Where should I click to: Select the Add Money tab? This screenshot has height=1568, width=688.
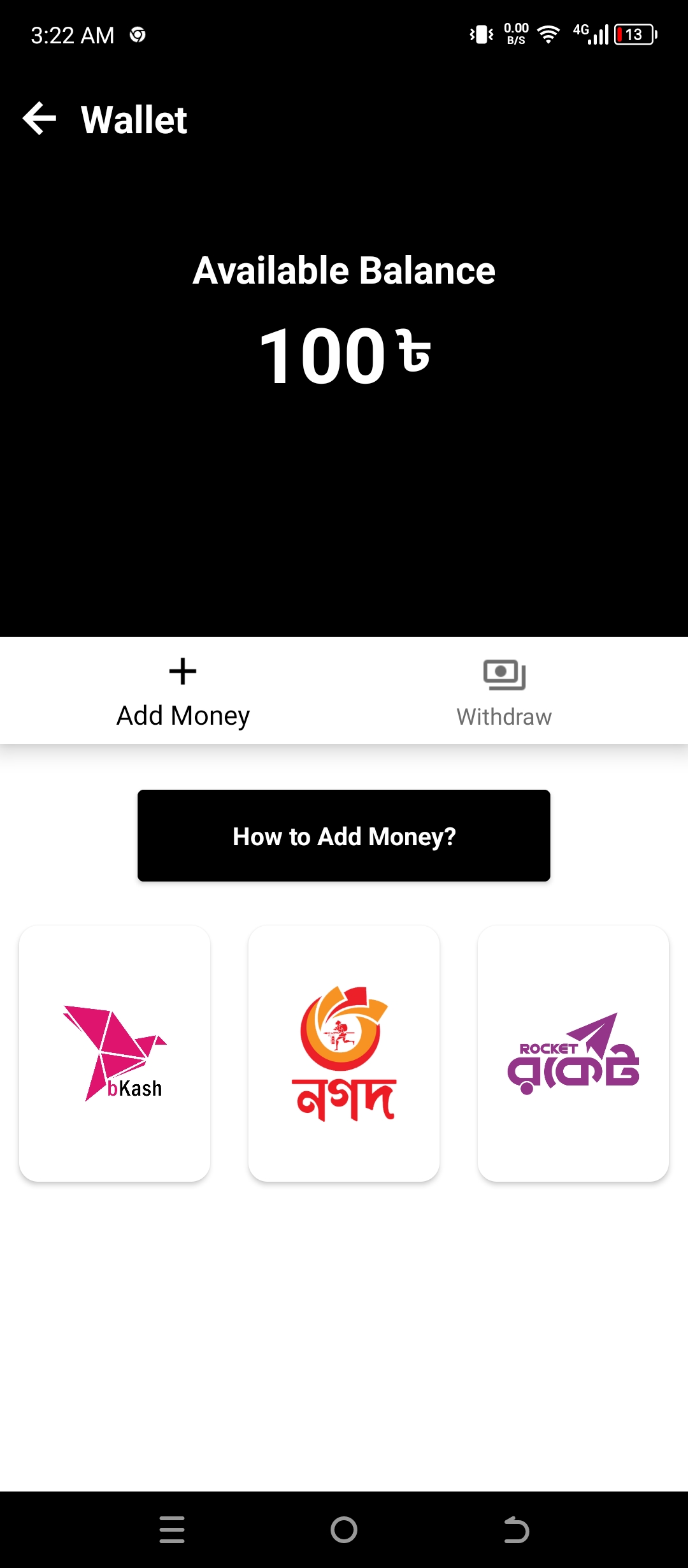[183, 692]
